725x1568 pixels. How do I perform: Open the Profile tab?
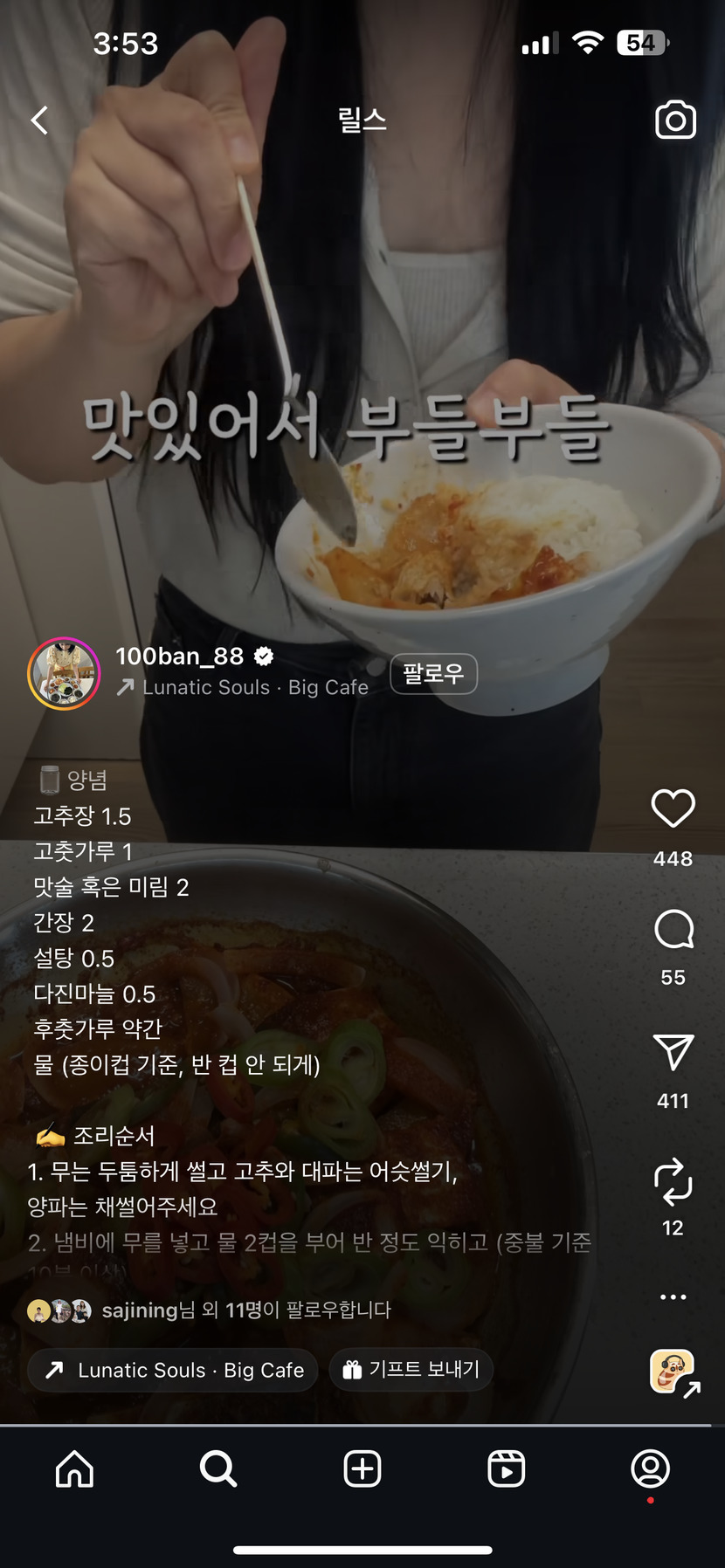pyautogui.click(x=650, y=1468)
